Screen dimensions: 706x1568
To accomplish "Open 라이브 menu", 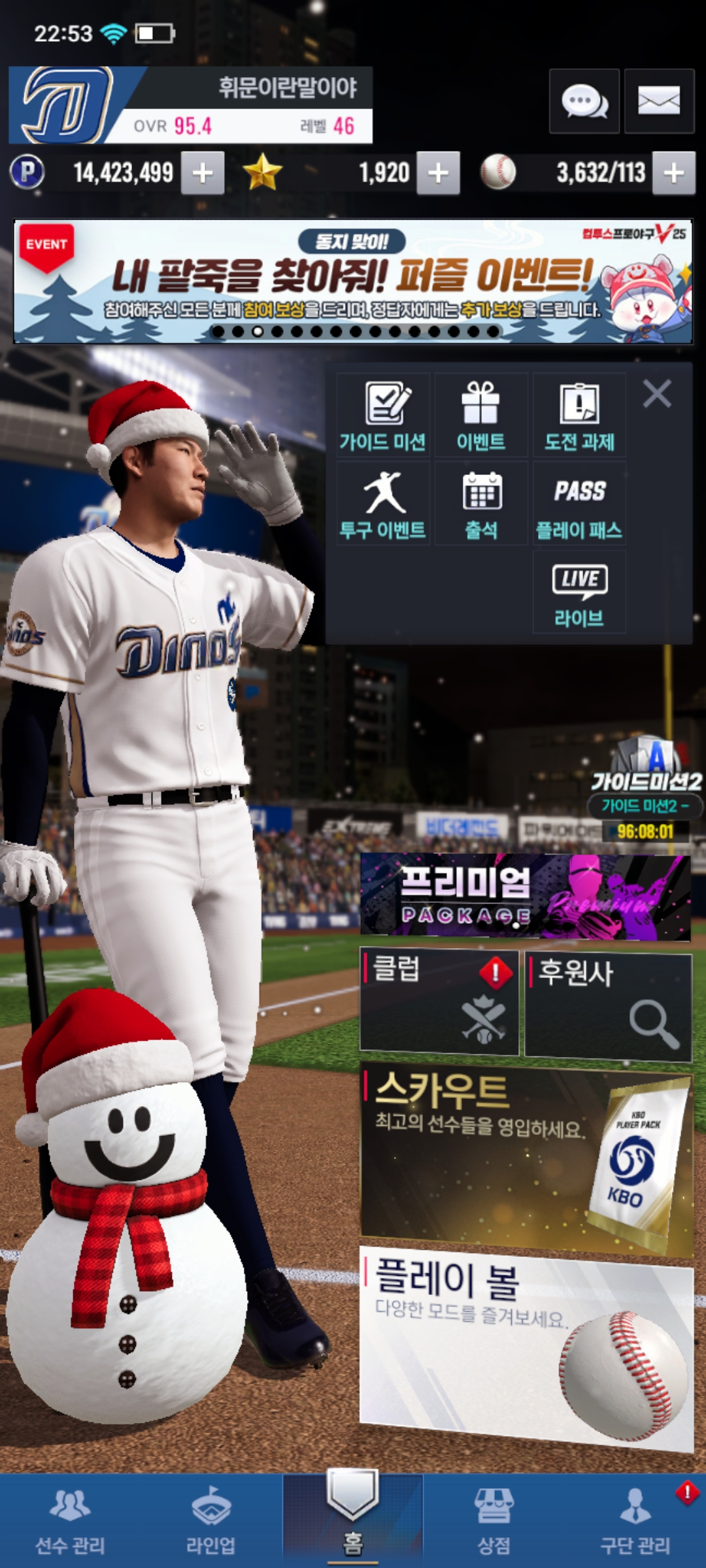I will (x=579, y=592).
